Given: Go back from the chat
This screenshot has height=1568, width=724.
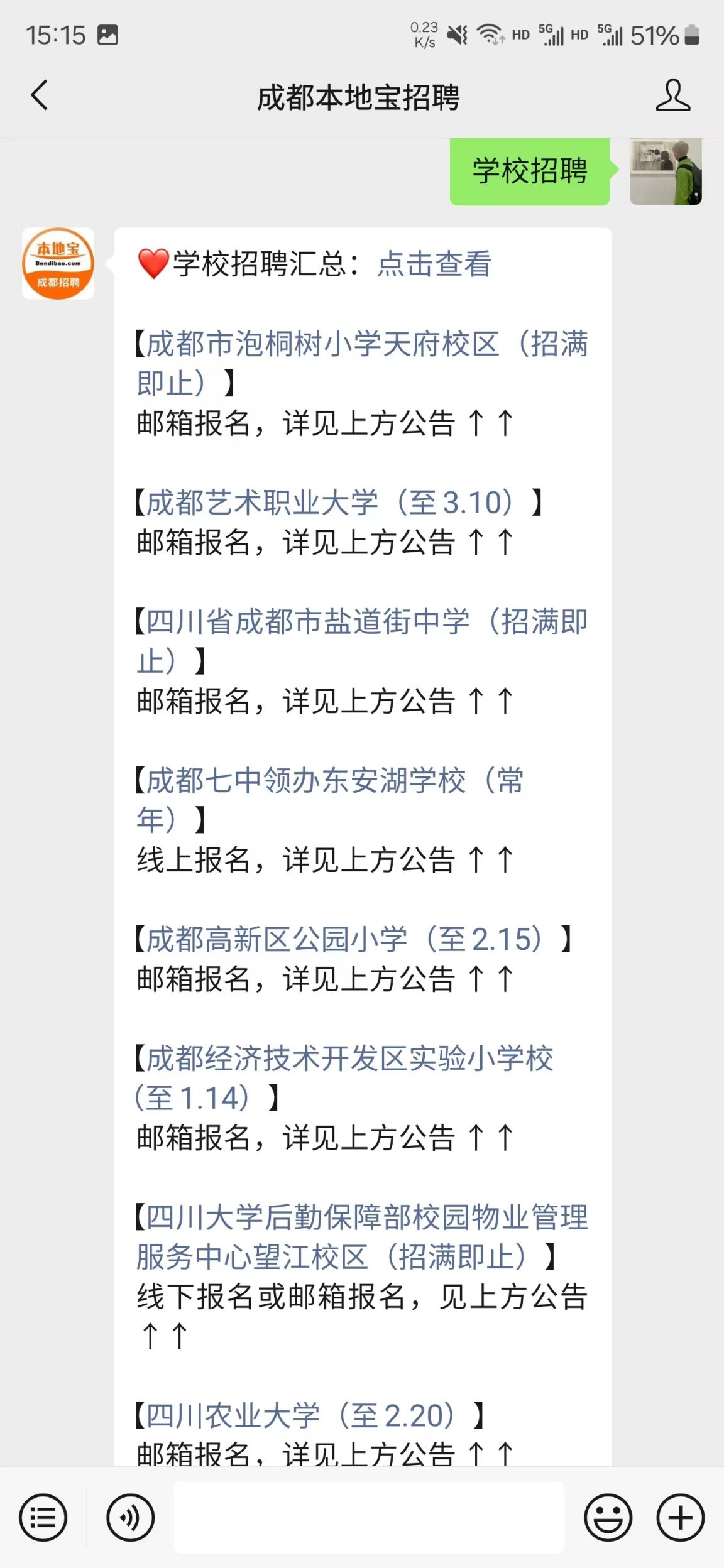Looking at the screenshot, I should tap(39, 95).
